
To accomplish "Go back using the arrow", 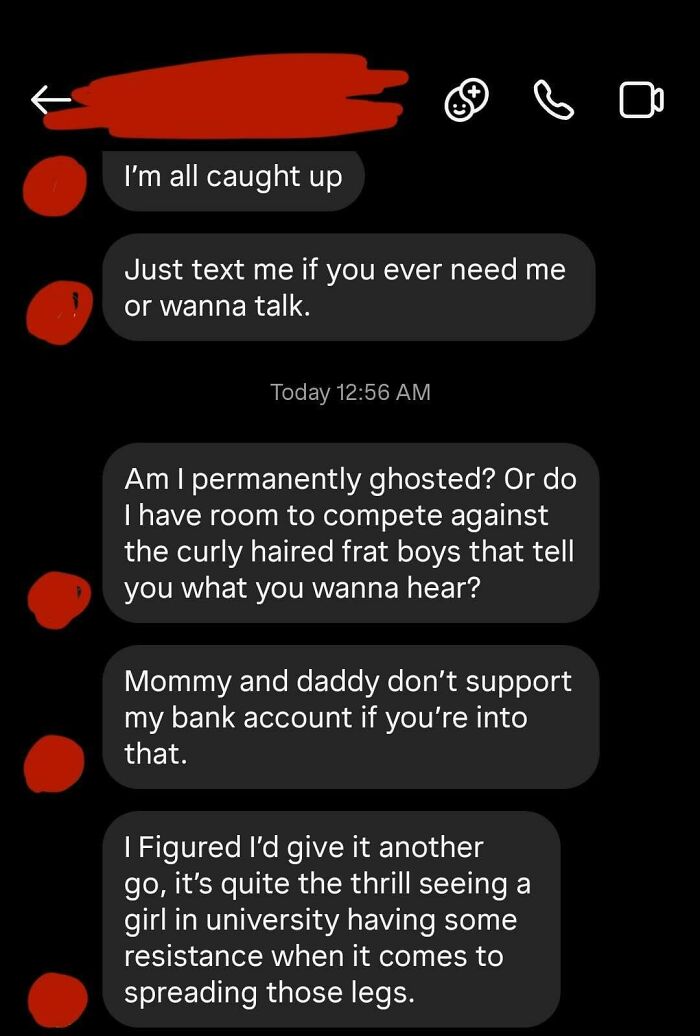I will point(50,99).
